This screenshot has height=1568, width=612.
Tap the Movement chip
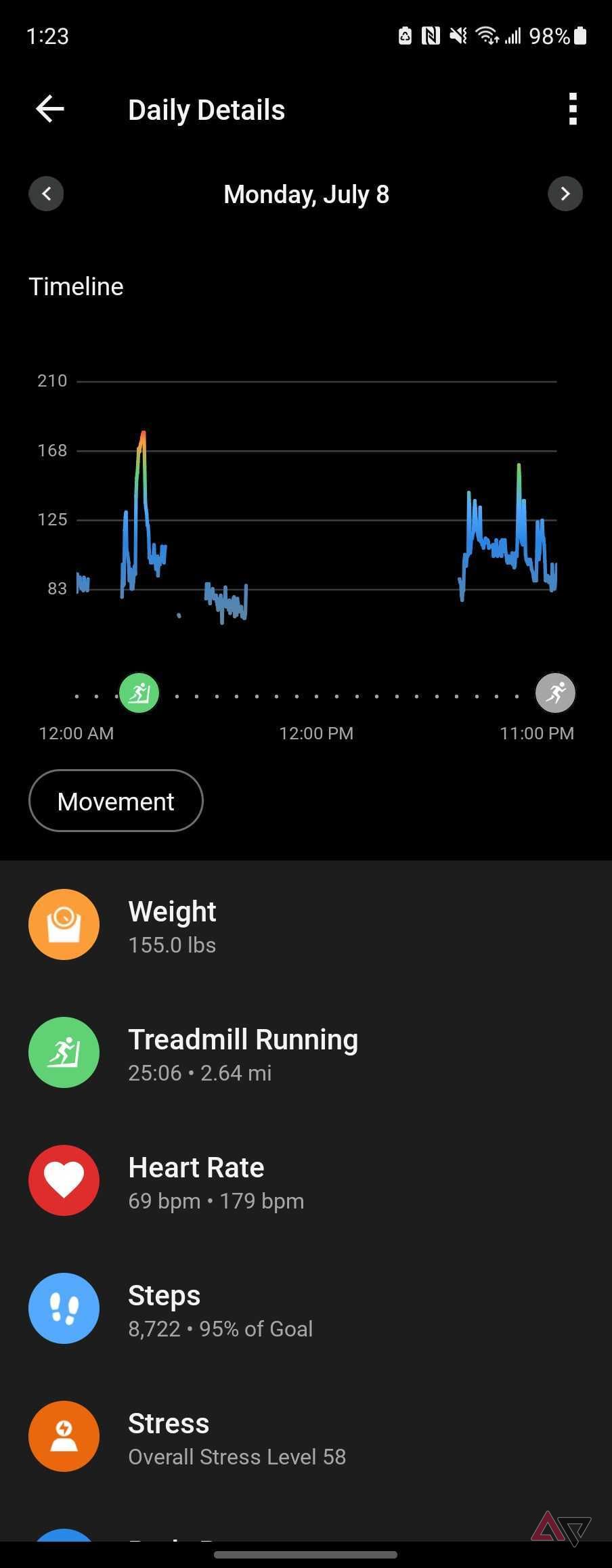[x=116, y=801]
